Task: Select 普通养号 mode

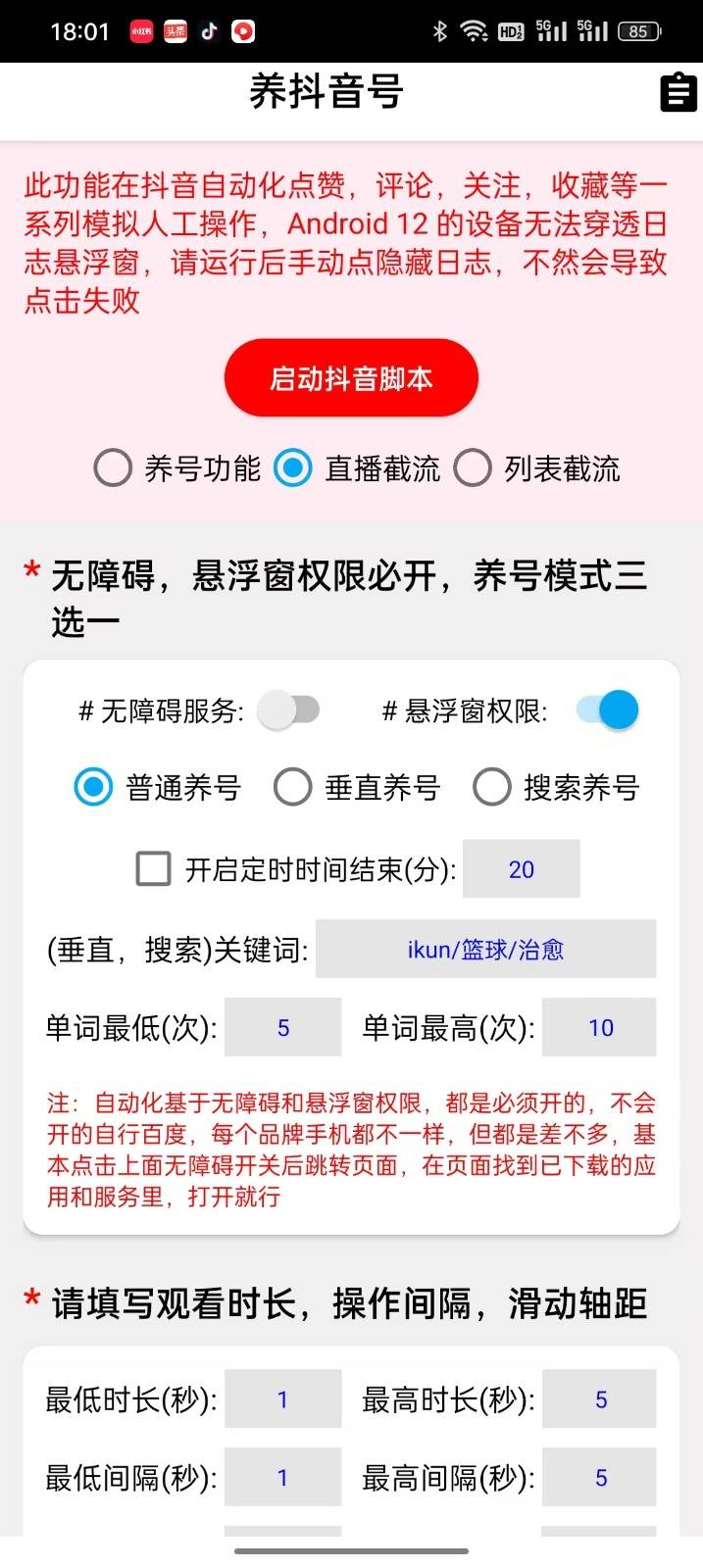Action: click(x=94, y=787)
